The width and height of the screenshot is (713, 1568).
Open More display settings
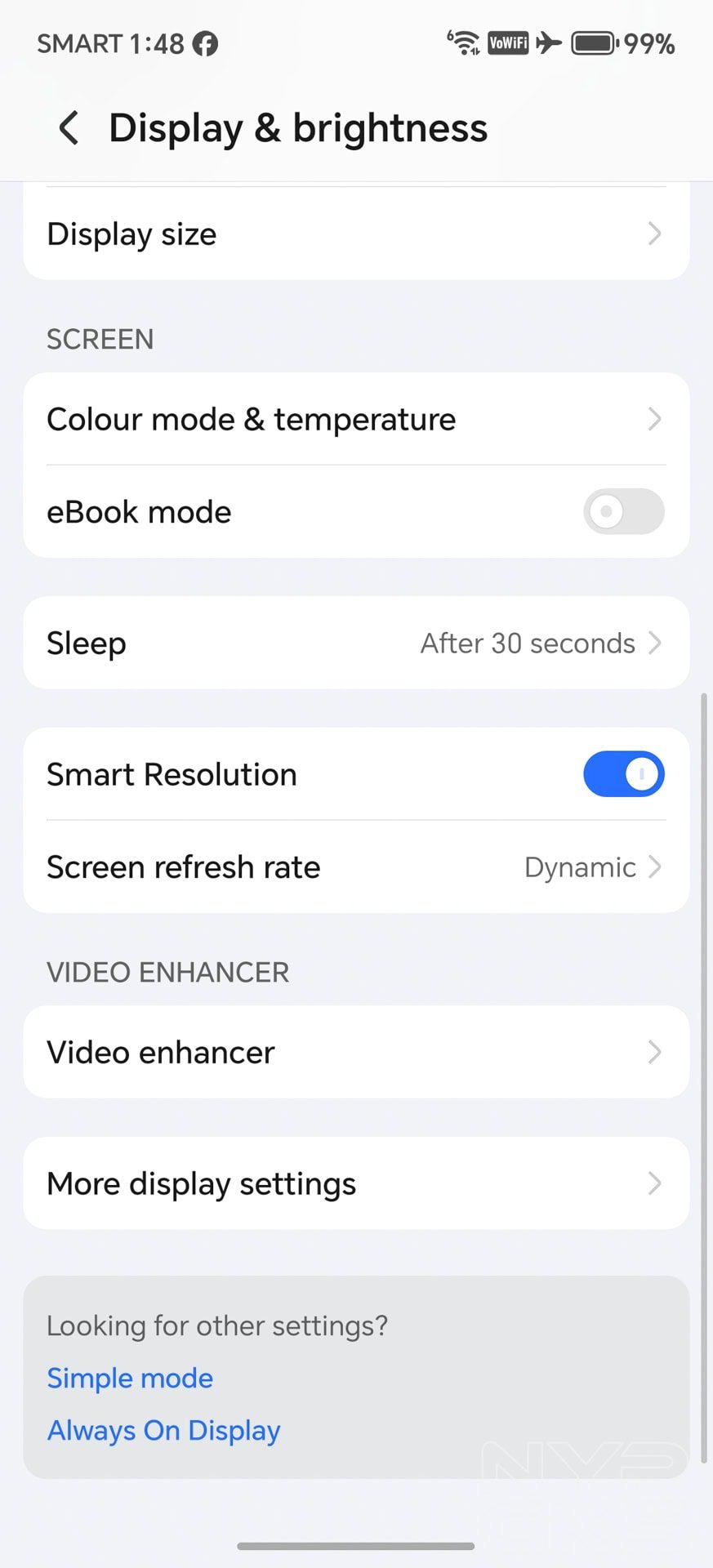[x=356, y=1183]
